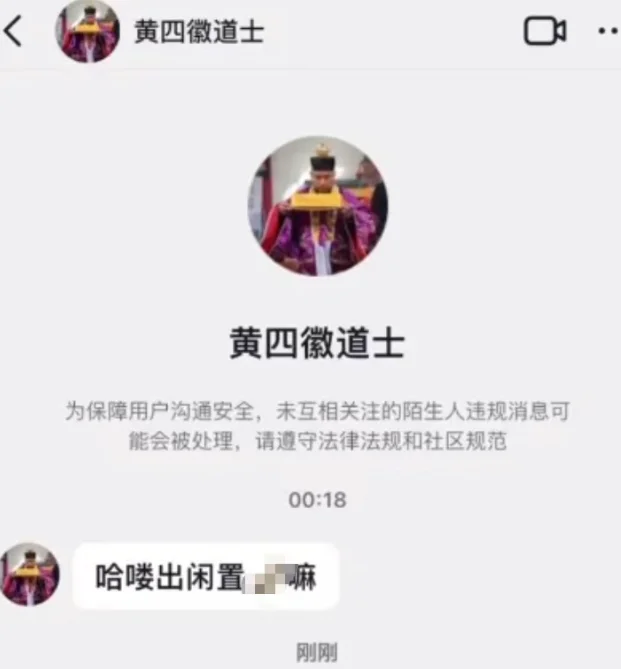Open 黄四徽道士 avatar in the header
The width and height of the screenshot is (621, 669).
87,31
